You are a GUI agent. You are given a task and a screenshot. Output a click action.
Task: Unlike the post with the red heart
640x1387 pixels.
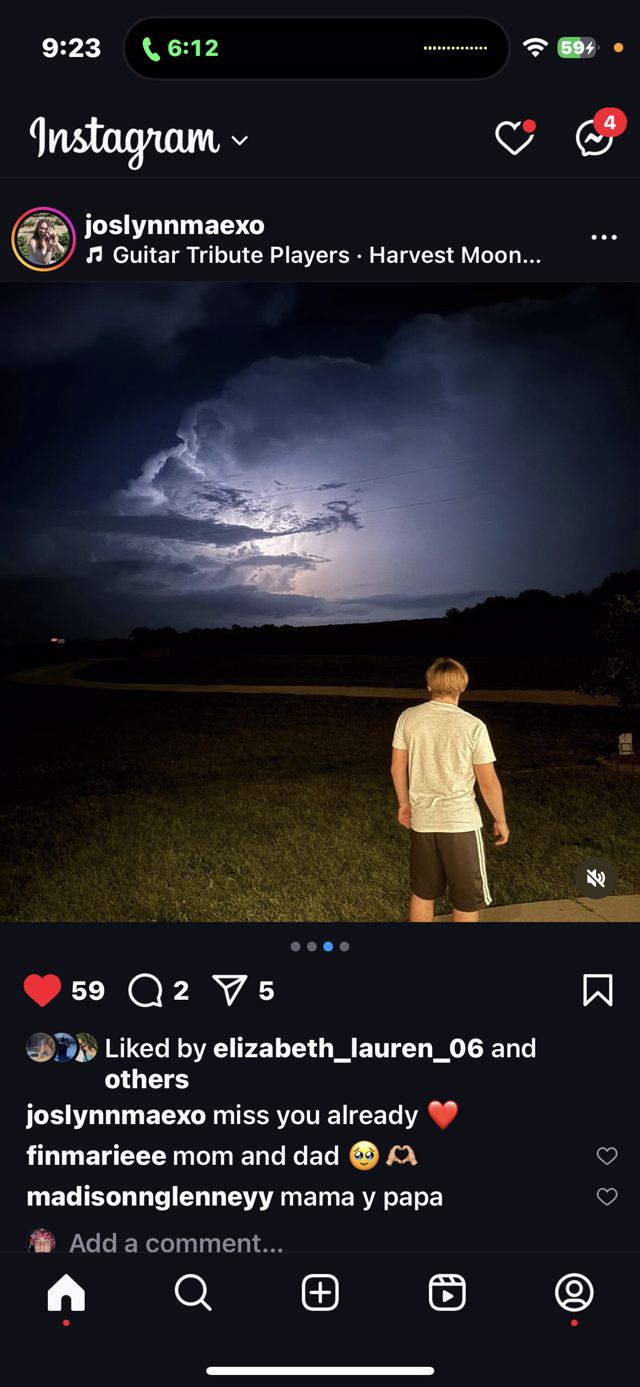42,990
